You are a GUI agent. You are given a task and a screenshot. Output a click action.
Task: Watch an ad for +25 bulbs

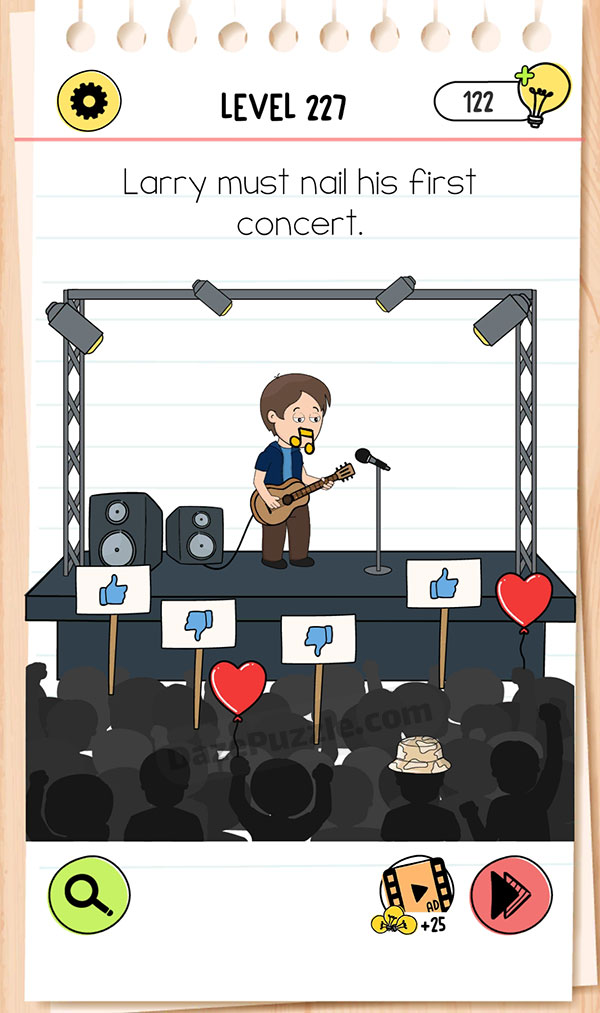point(415,892)
